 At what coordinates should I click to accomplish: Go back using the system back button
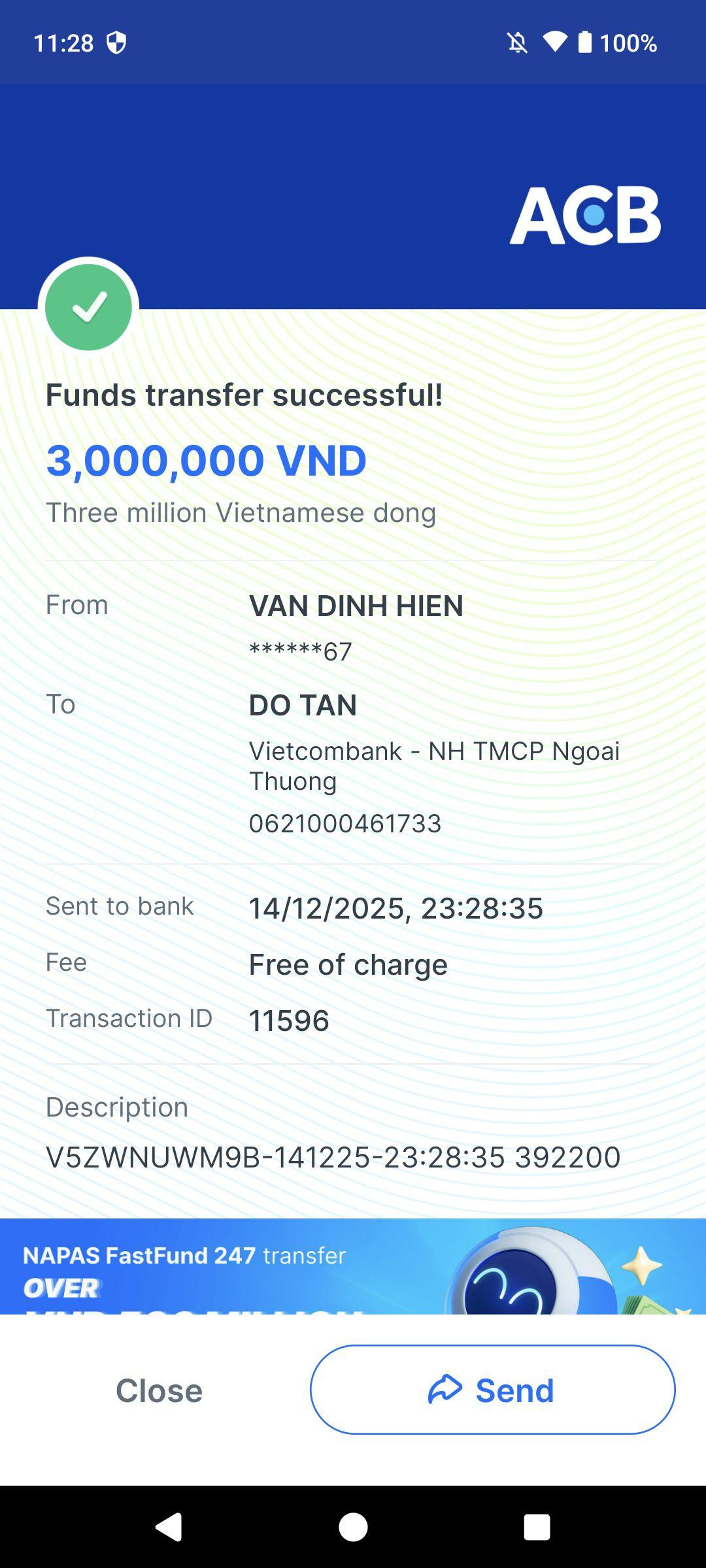tap(169, 1527)
